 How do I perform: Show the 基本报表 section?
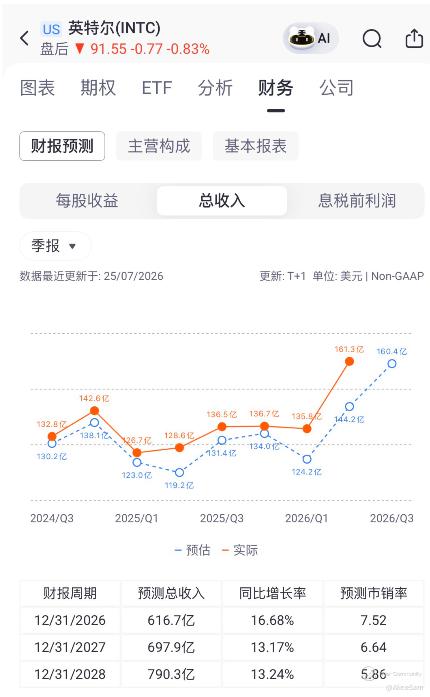[x=255, y=146]
